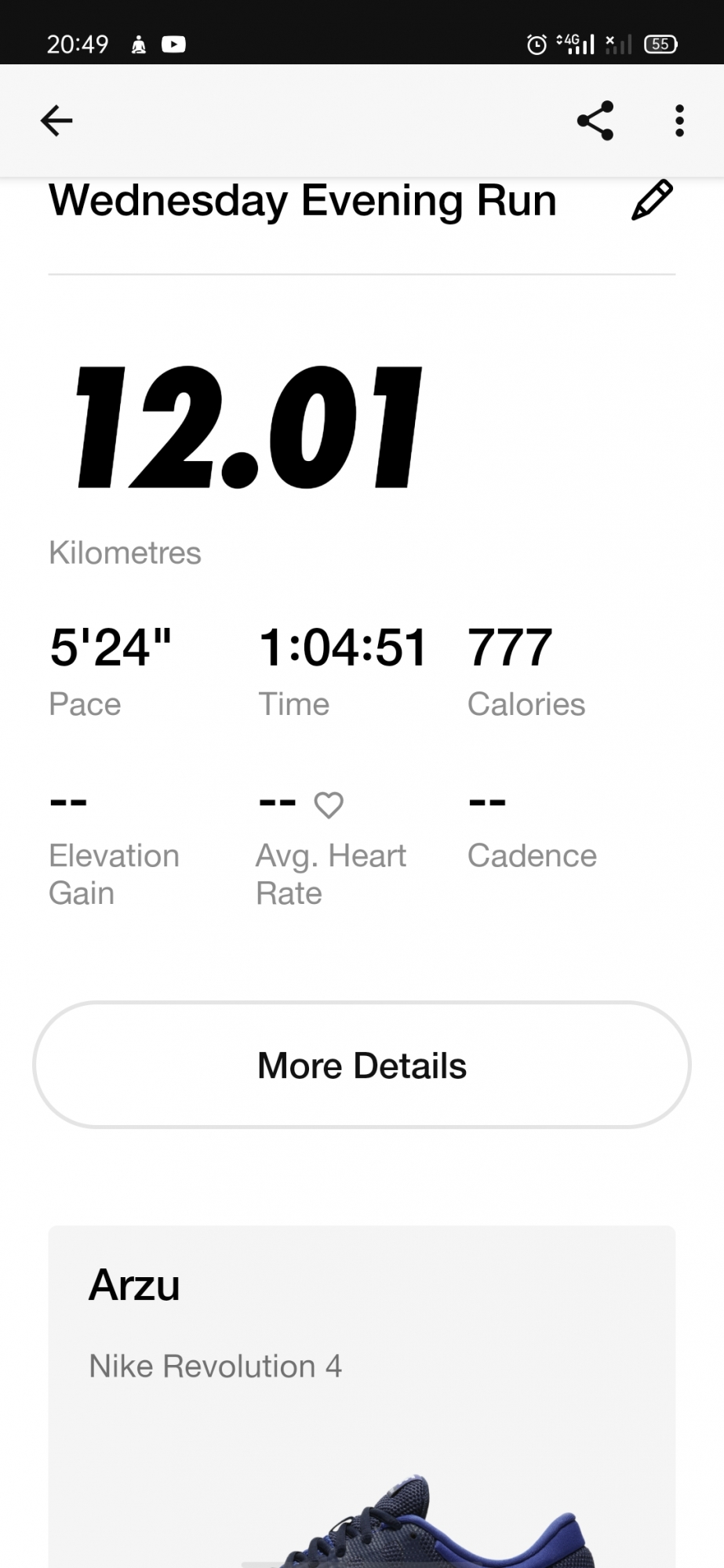Tap the More Details button
Viewport: 724px width, 1568px height.
[x=362, y=1065]
